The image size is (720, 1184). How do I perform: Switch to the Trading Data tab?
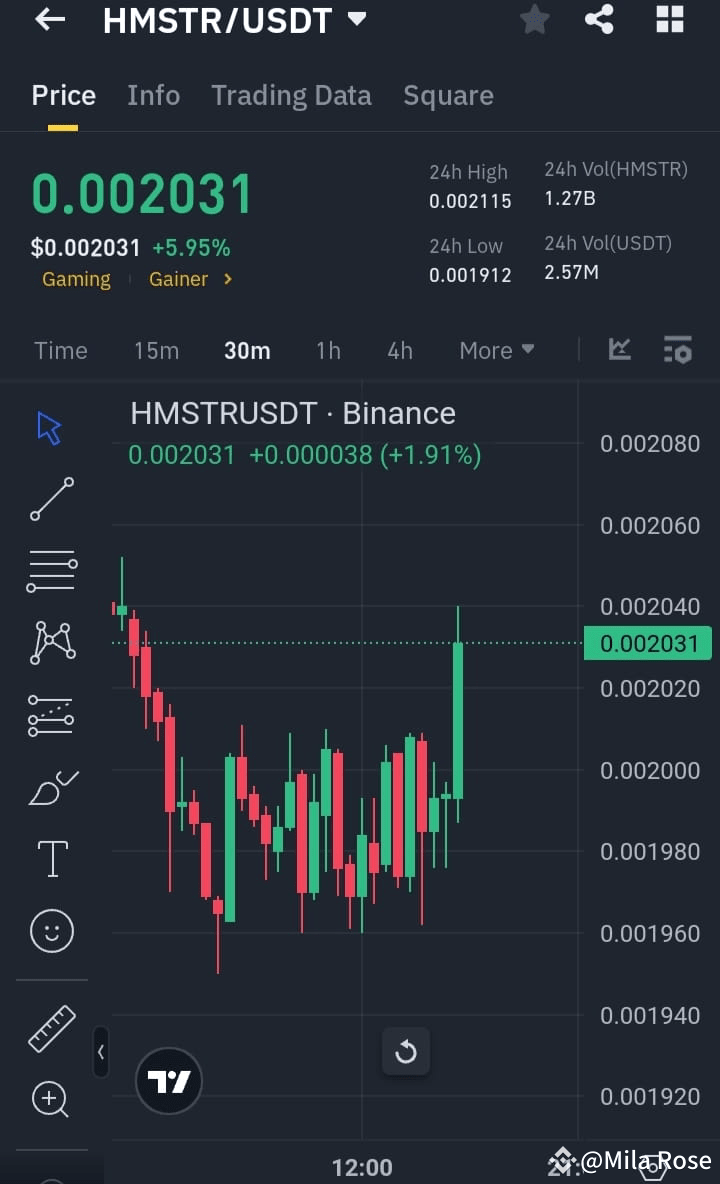point(291,95)
